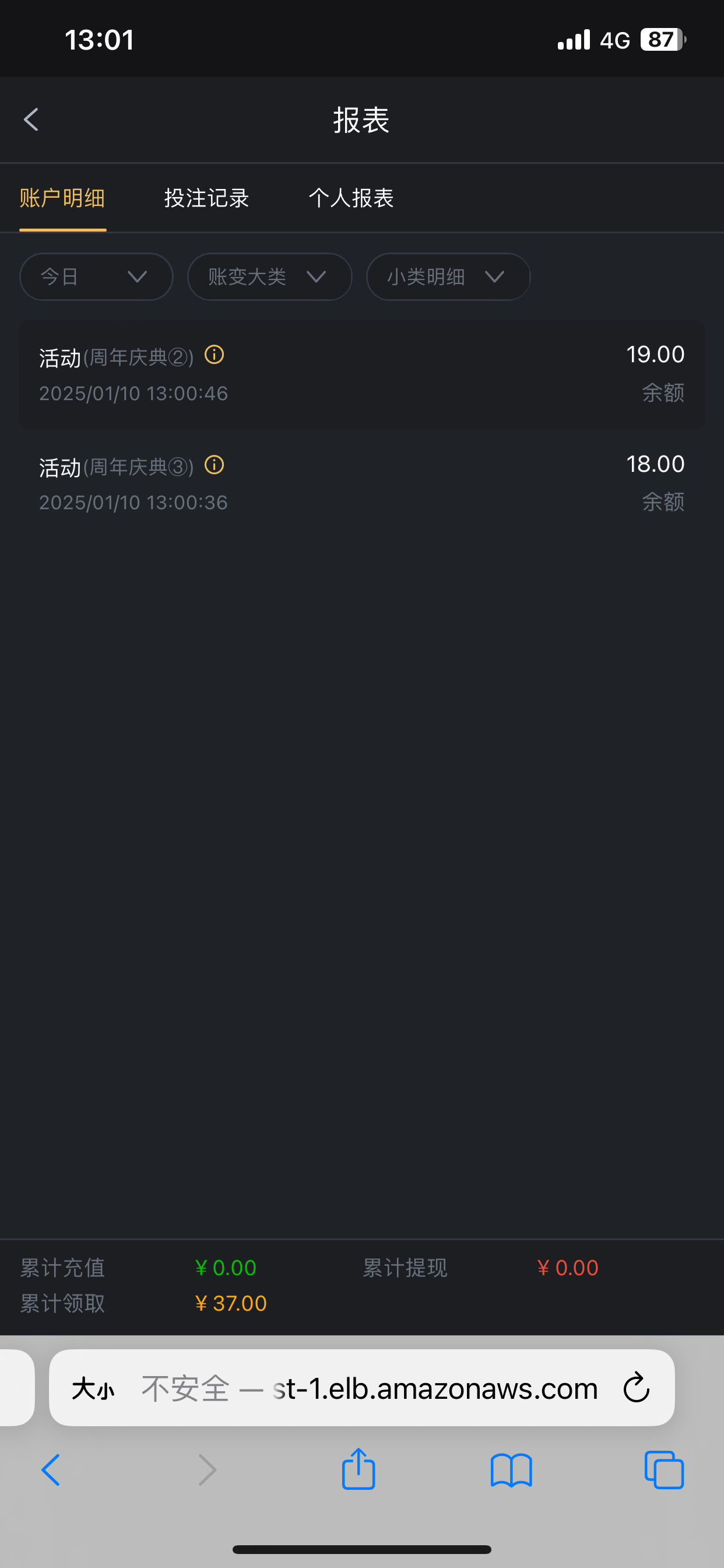Share this page from Safari toolbar
Screen dimensions: 724x1568
[x=359, y=1469]
